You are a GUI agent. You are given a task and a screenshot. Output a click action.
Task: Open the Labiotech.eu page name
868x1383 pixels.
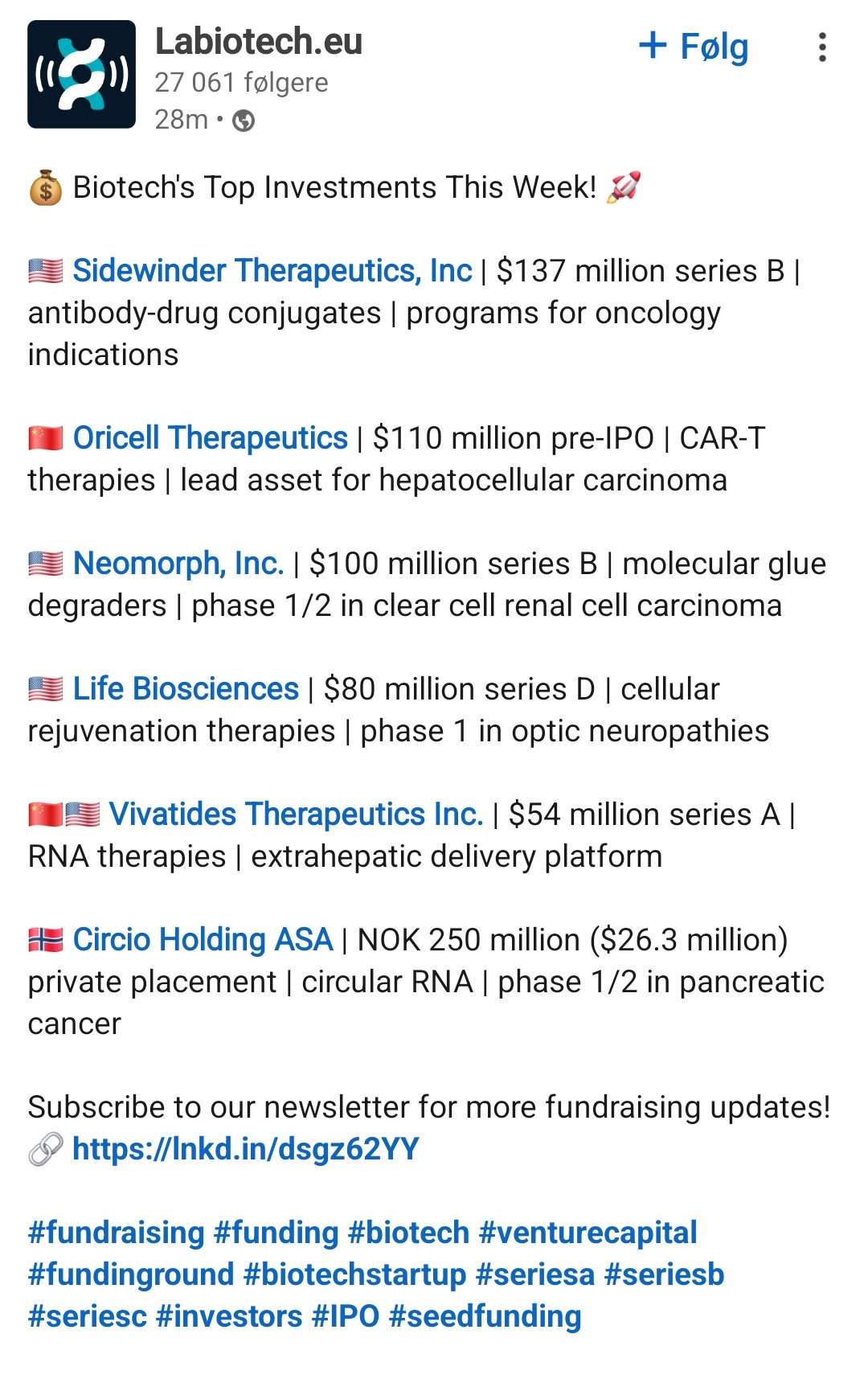coord(258,42)
